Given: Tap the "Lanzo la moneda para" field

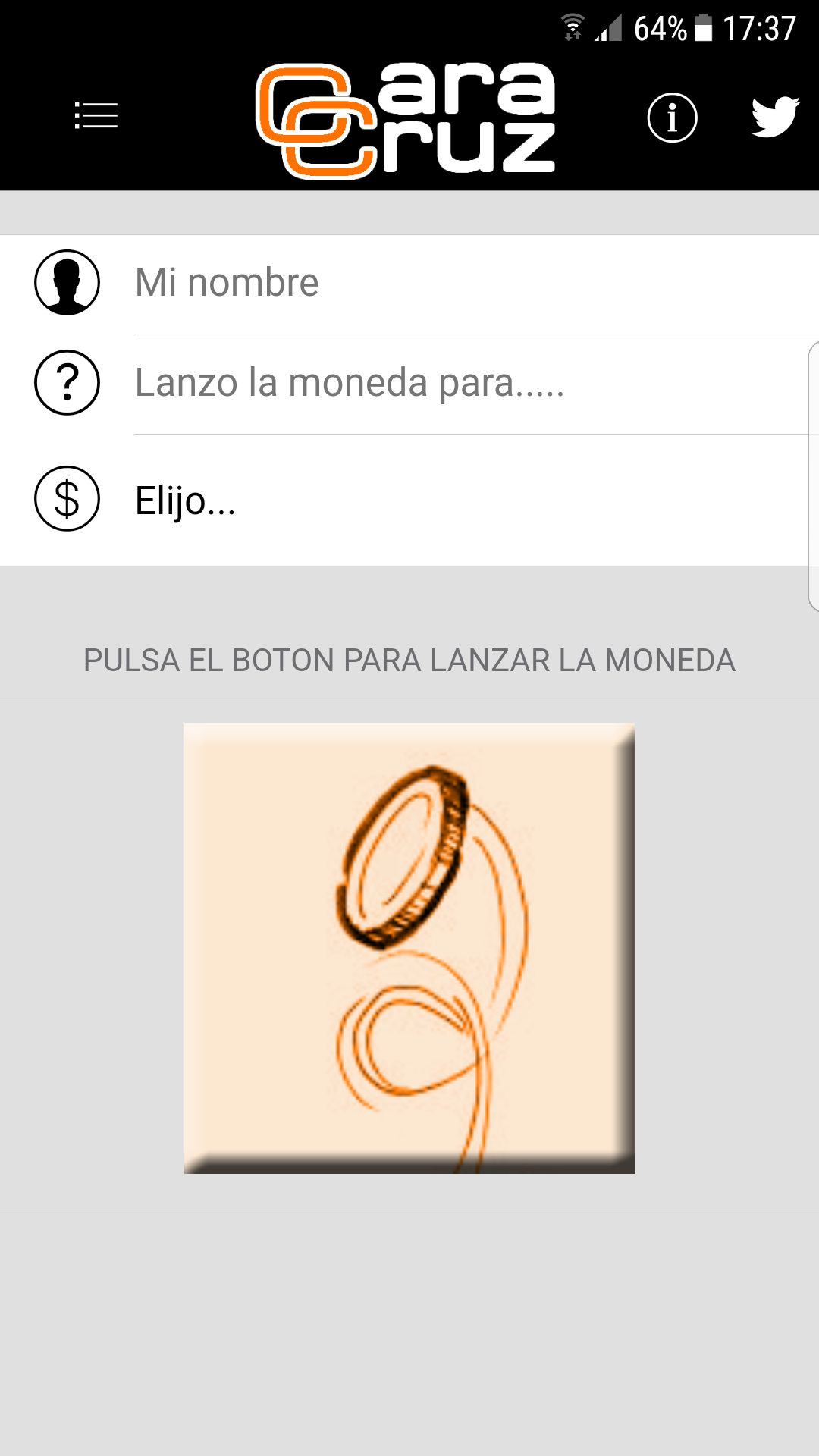Looking at the screenshot, I should click(x=470, y=383).
